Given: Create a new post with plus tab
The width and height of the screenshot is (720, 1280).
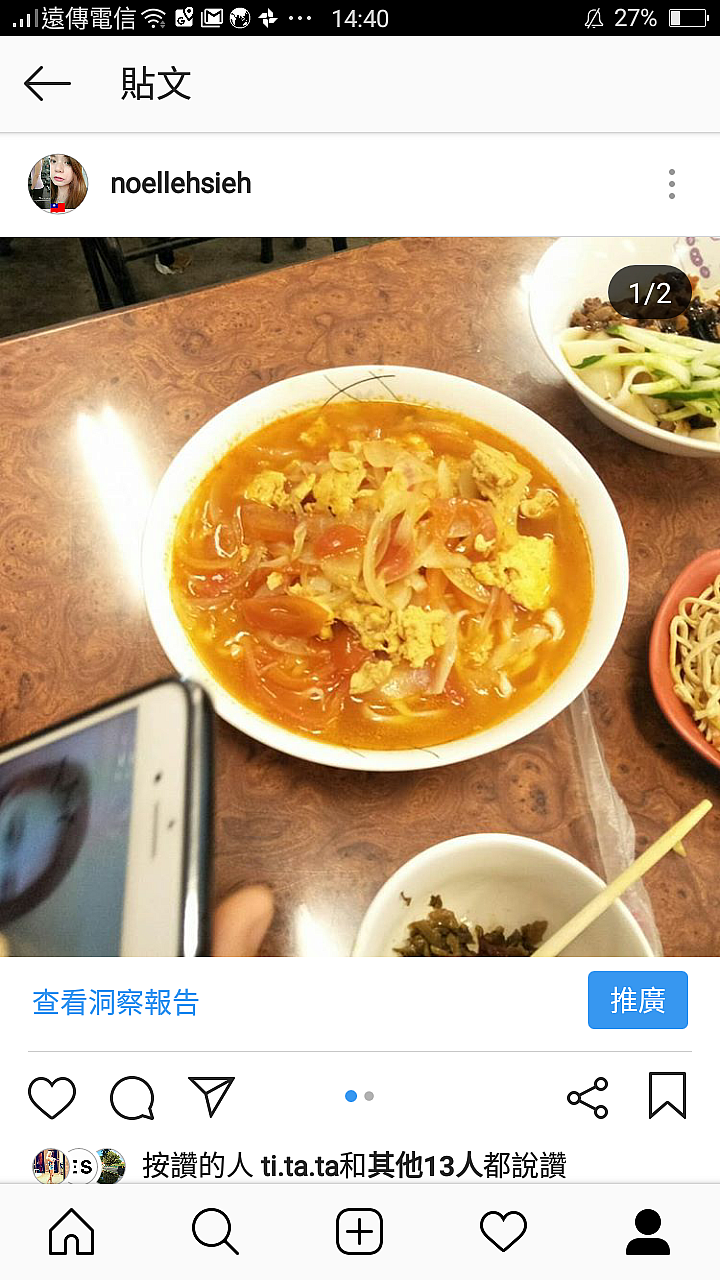Looking at the screenshot, I should 359,1232.
